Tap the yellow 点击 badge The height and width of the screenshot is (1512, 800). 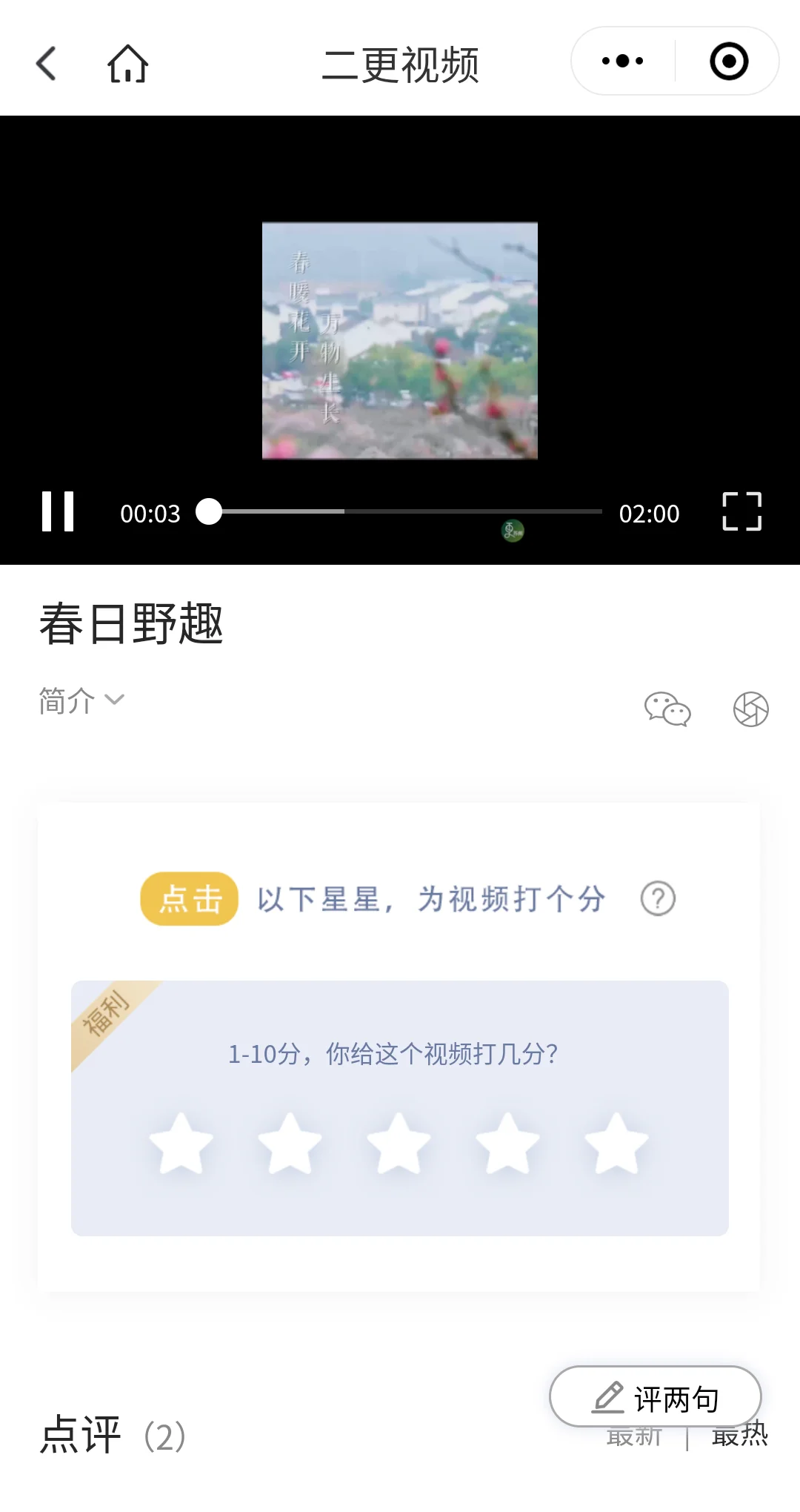pos(190,899)
